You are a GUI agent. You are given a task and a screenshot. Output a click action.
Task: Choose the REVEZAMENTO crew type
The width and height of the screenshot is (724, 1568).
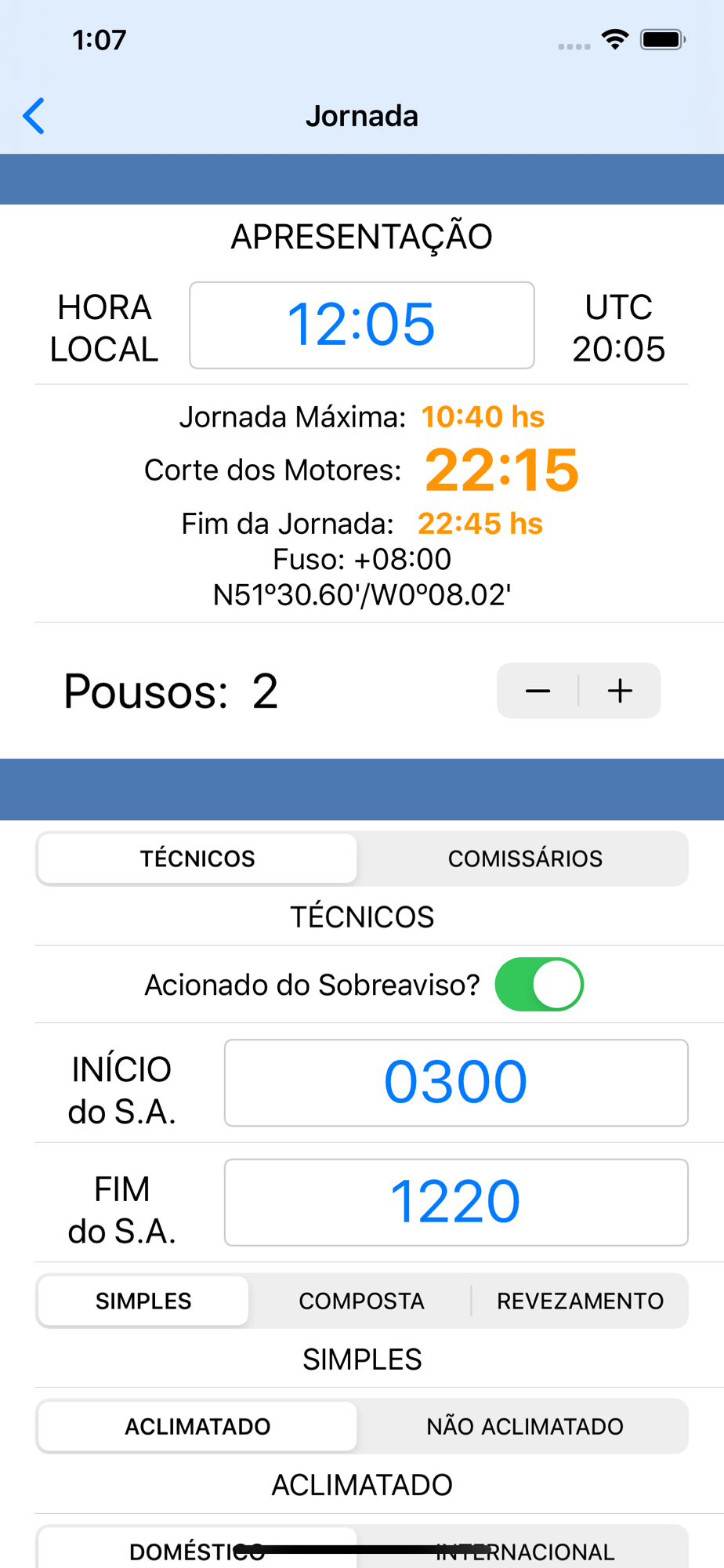[x=580, y=1301]
